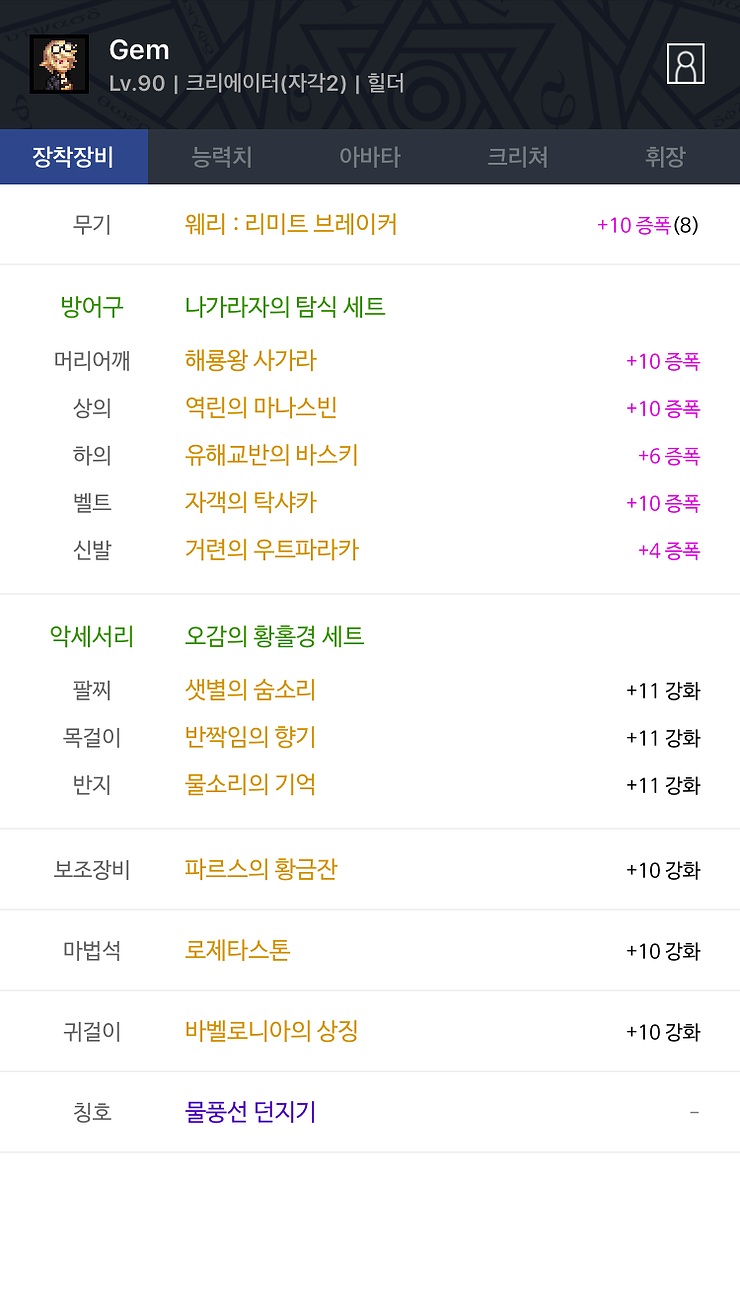View the 자객의 탁샤카 belt item
This screenshot has width=740, height=1316.
click(x=251, y=502)
